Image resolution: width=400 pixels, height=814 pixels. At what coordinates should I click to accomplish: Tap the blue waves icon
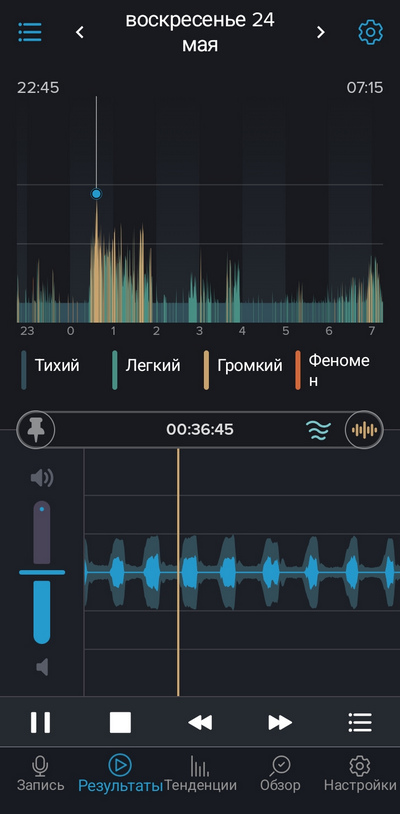coord(318,430)
